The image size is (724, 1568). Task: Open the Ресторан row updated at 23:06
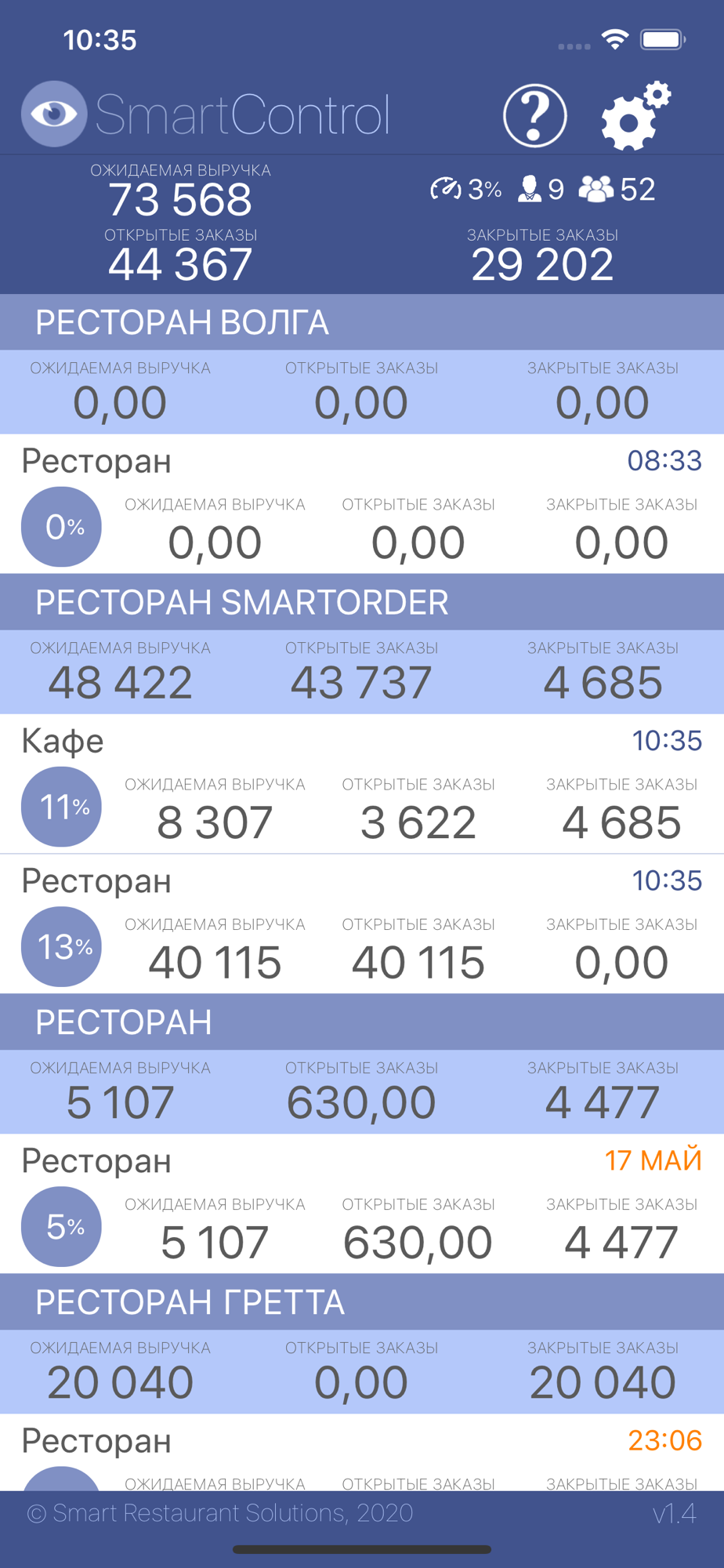362,1453
